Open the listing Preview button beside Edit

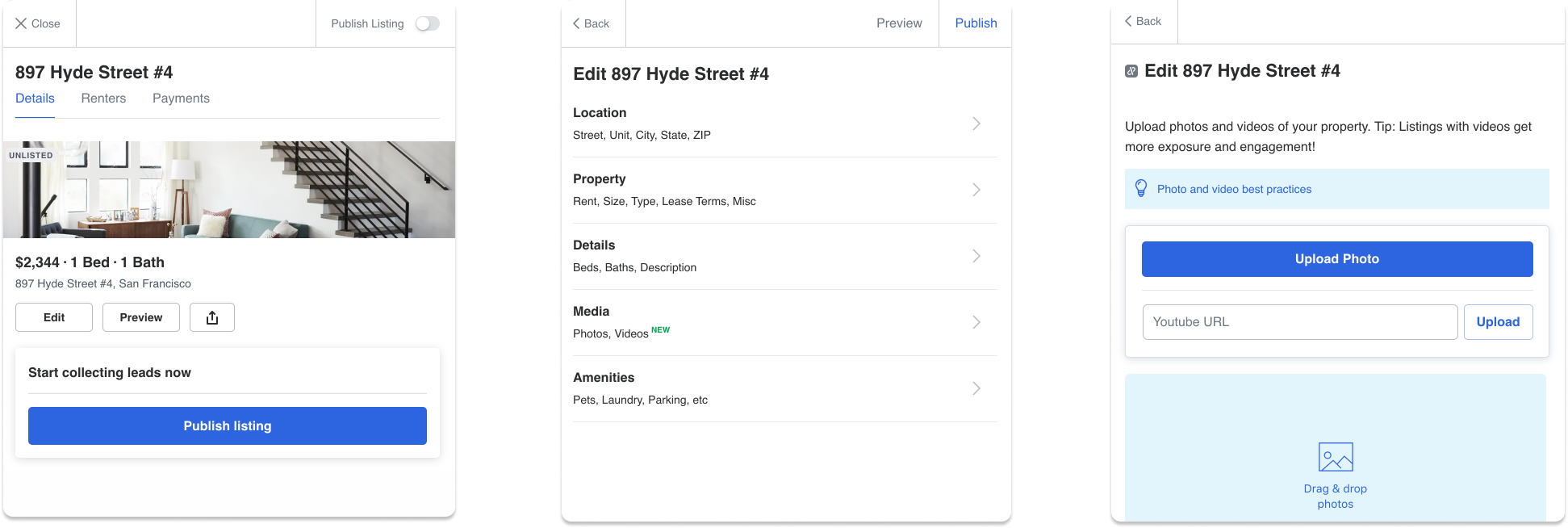pyautogui.click(x=141, y=317)
